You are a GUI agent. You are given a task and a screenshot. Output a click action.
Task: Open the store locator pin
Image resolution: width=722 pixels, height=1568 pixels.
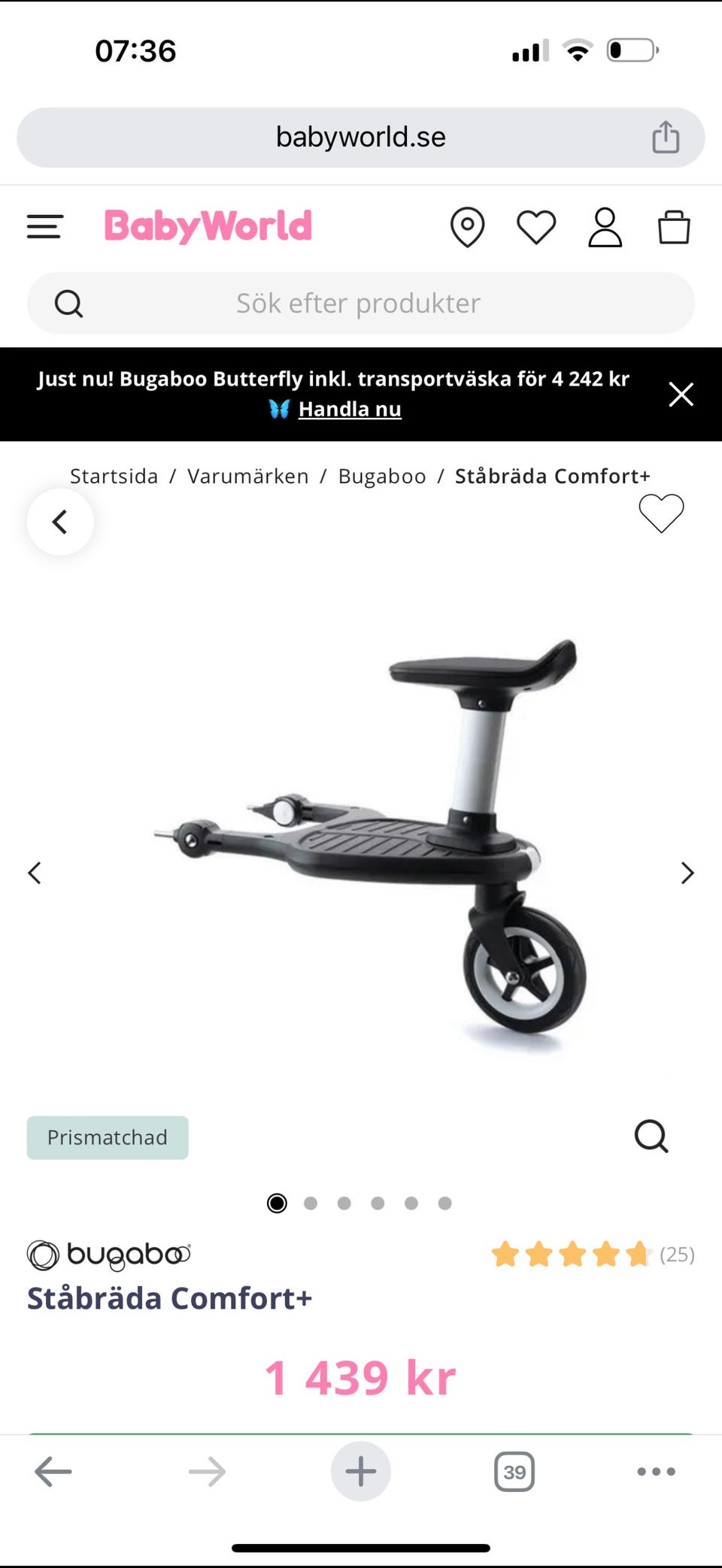tap(467, 226)
